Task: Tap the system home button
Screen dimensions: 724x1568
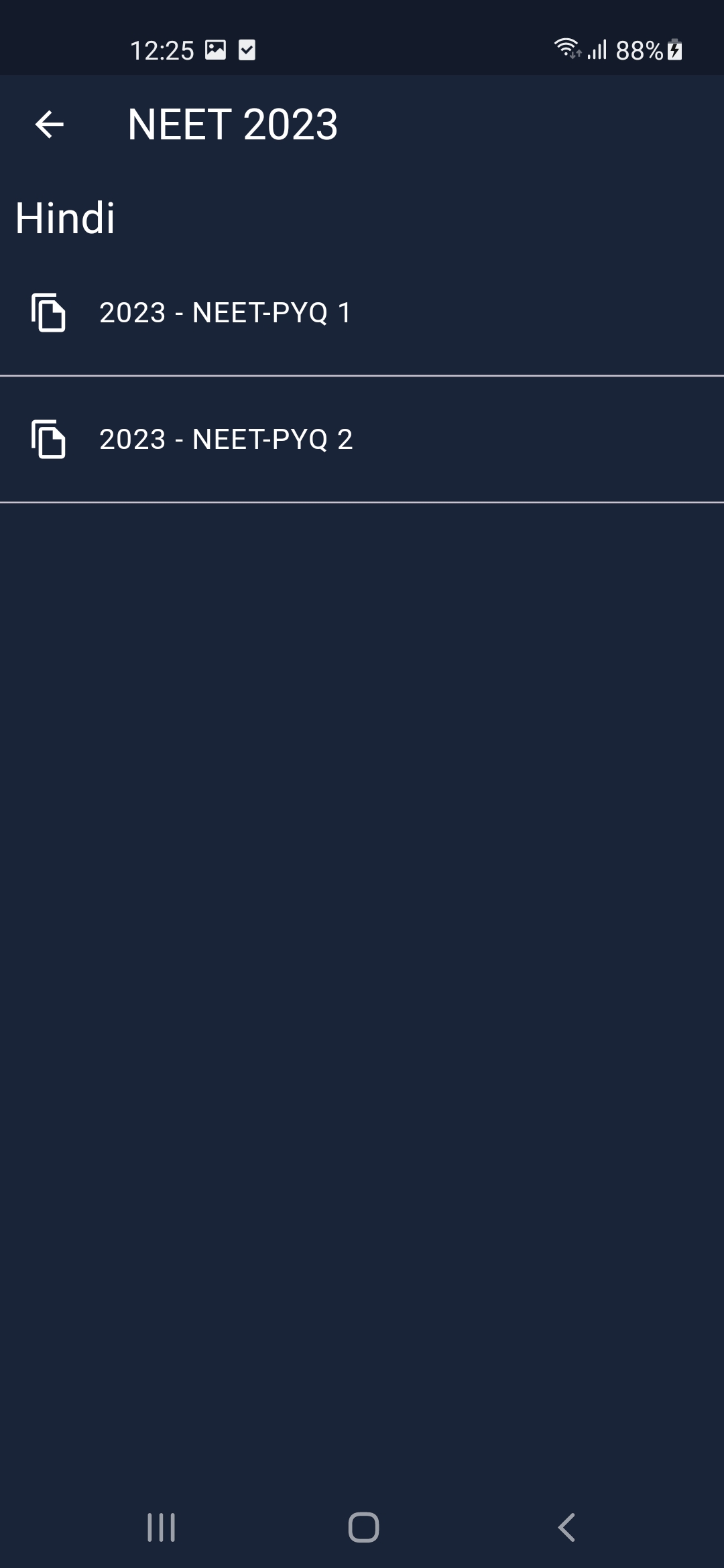Action: pyautogui.click(x=363, y=1528)
